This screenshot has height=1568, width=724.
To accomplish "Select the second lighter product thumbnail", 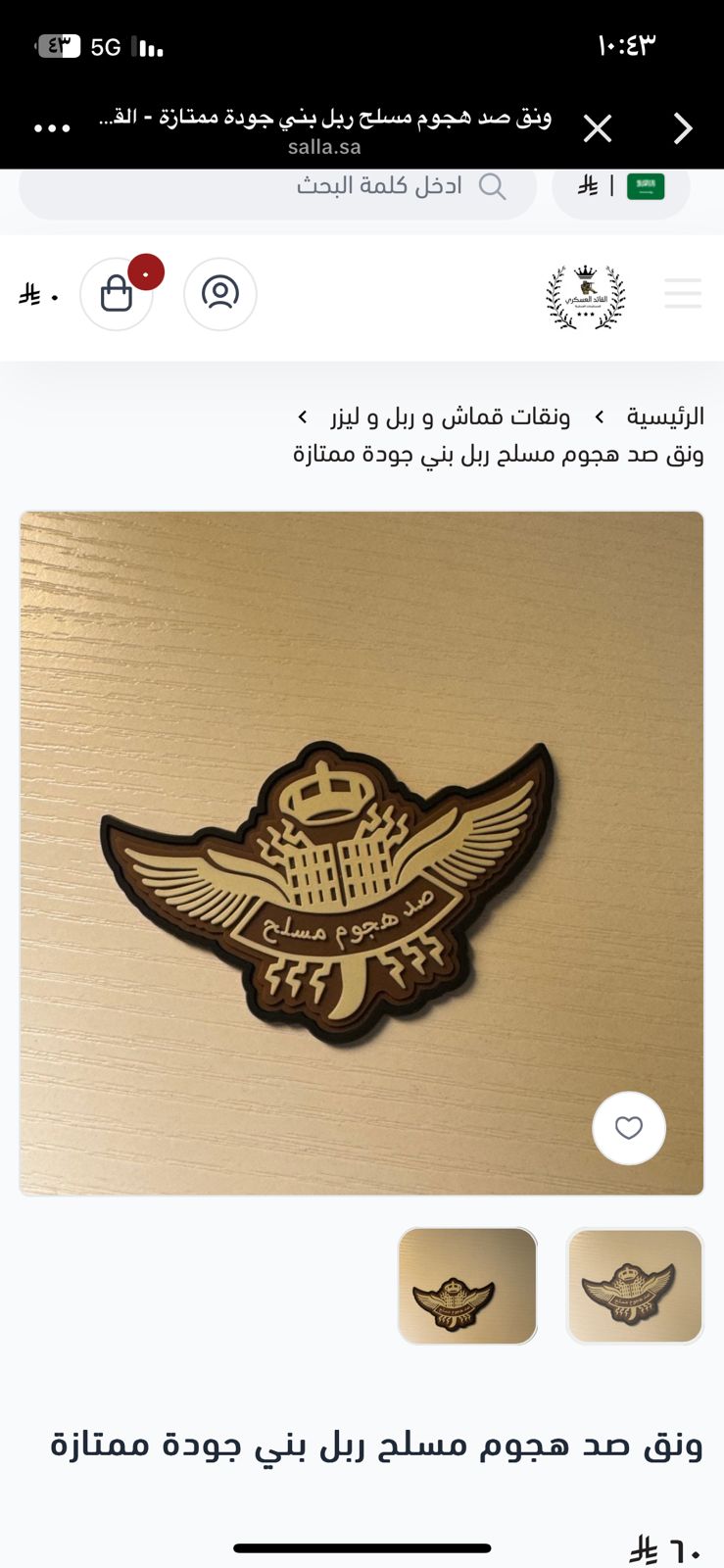I will click(635, 1286).
